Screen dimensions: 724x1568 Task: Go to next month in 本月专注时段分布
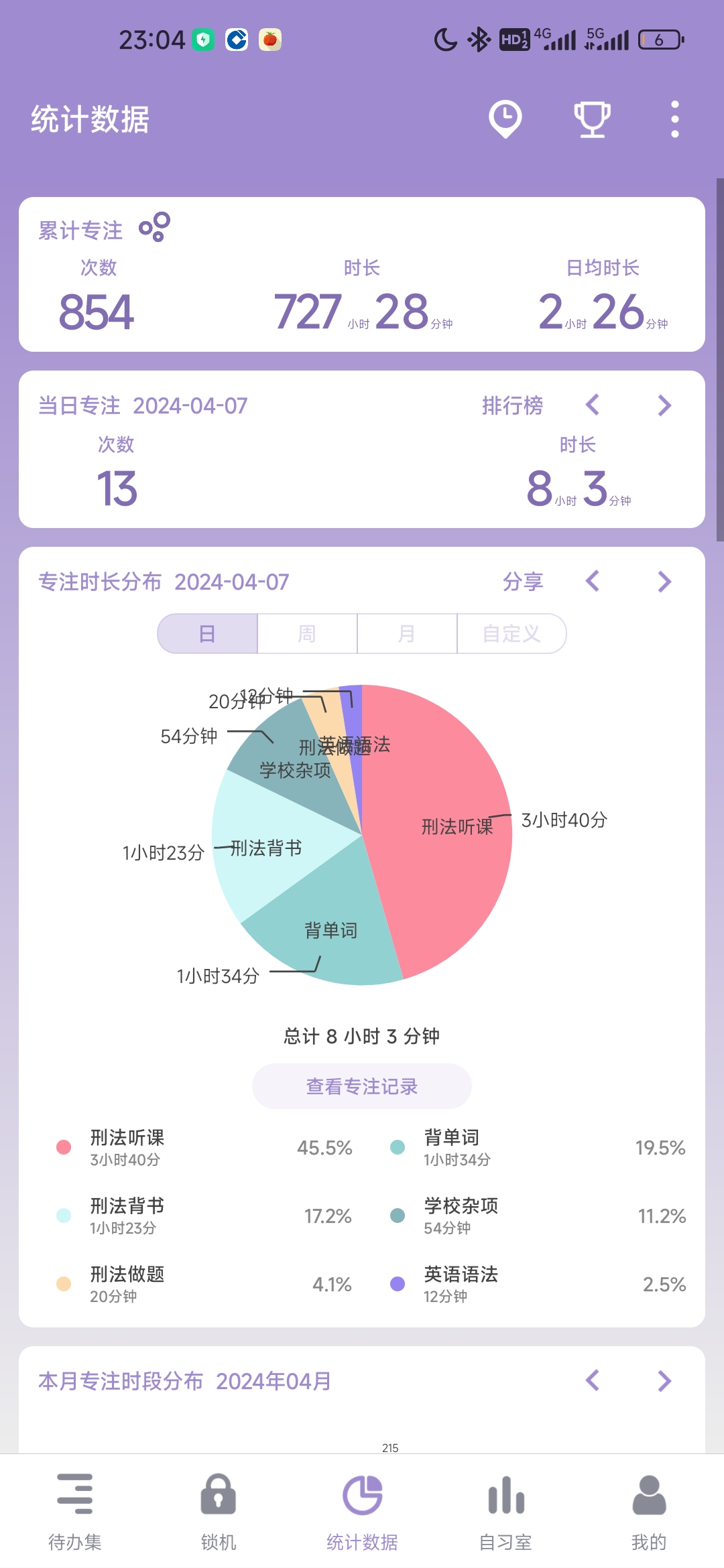point(664,1380)
